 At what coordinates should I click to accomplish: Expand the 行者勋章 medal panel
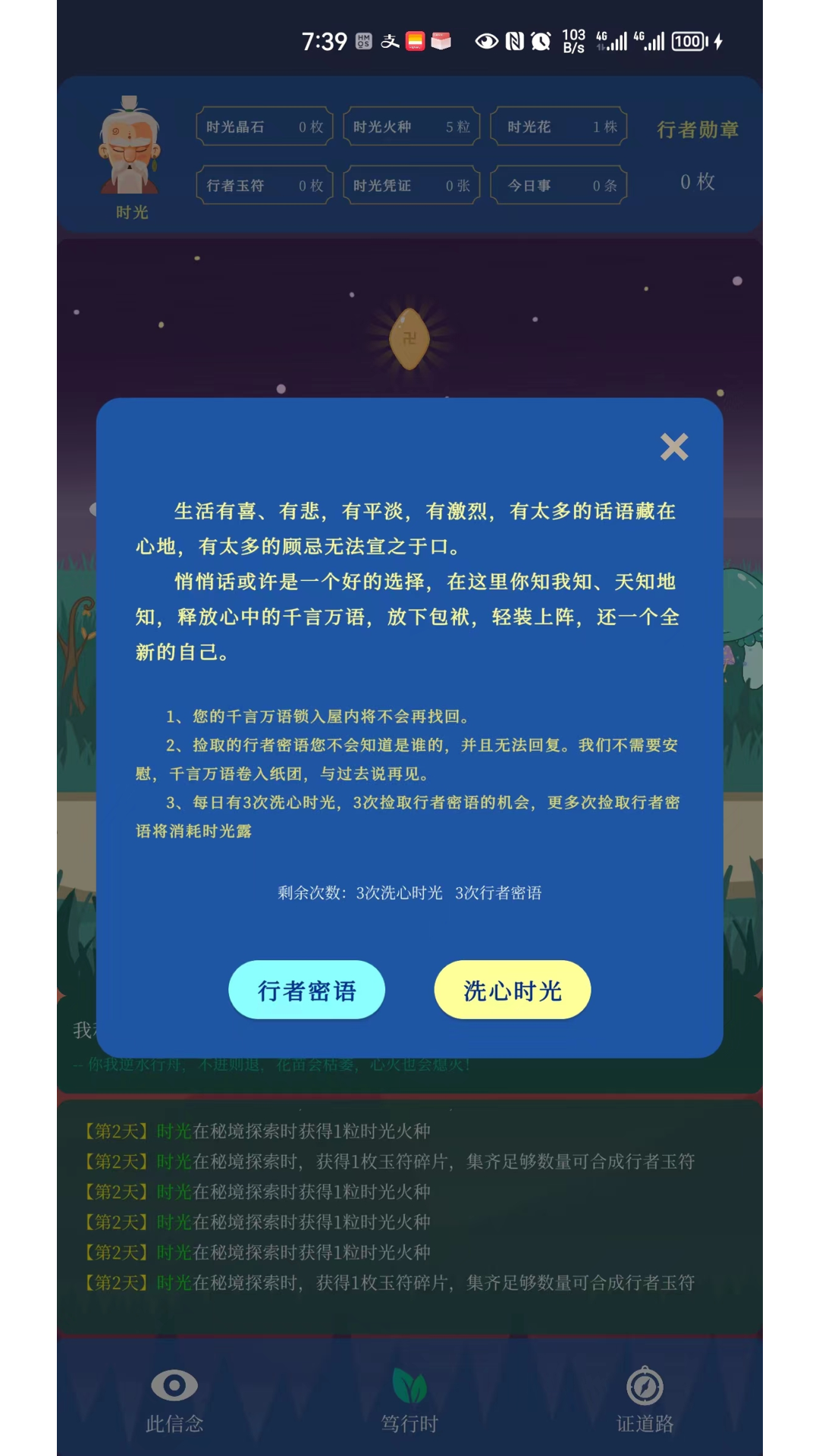click(698, 152)
